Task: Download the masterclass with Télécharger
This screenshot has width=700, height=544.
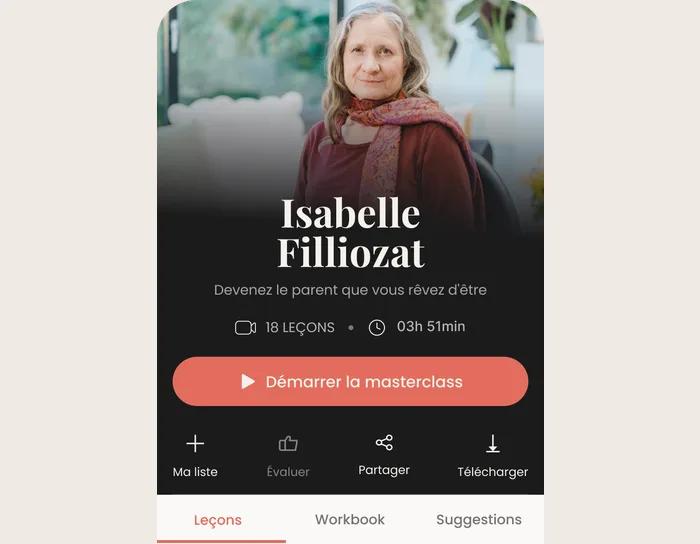Action: pyautogui.click(x=492, y=456)
